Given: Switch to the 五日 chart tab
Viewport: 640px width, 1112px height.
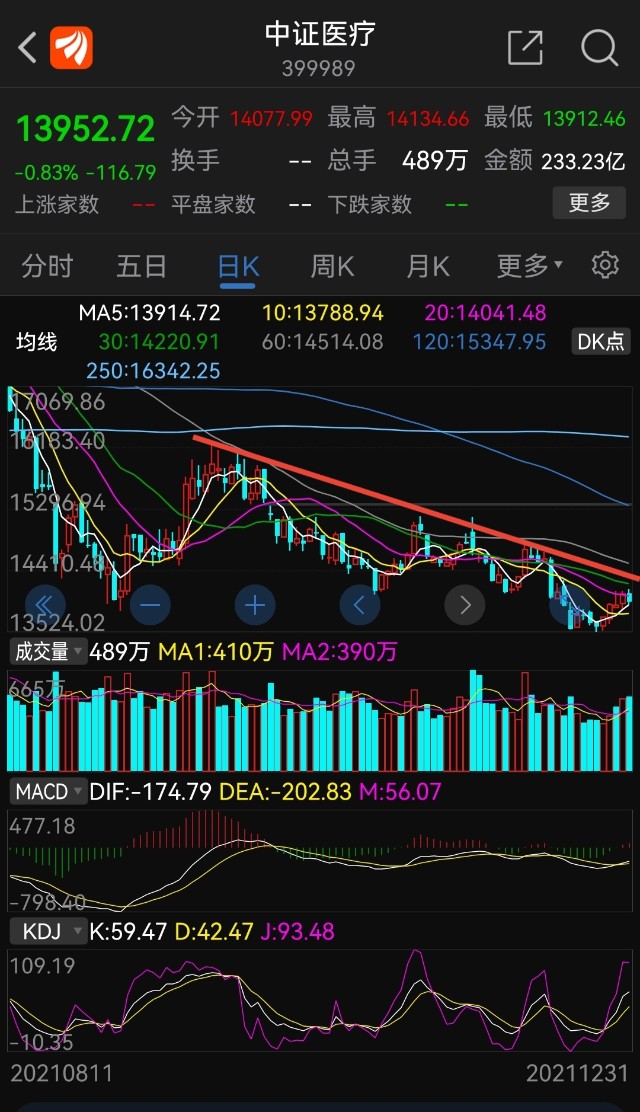Looking at the screenshot, I should pyautogui.click(x=141, y=266).
